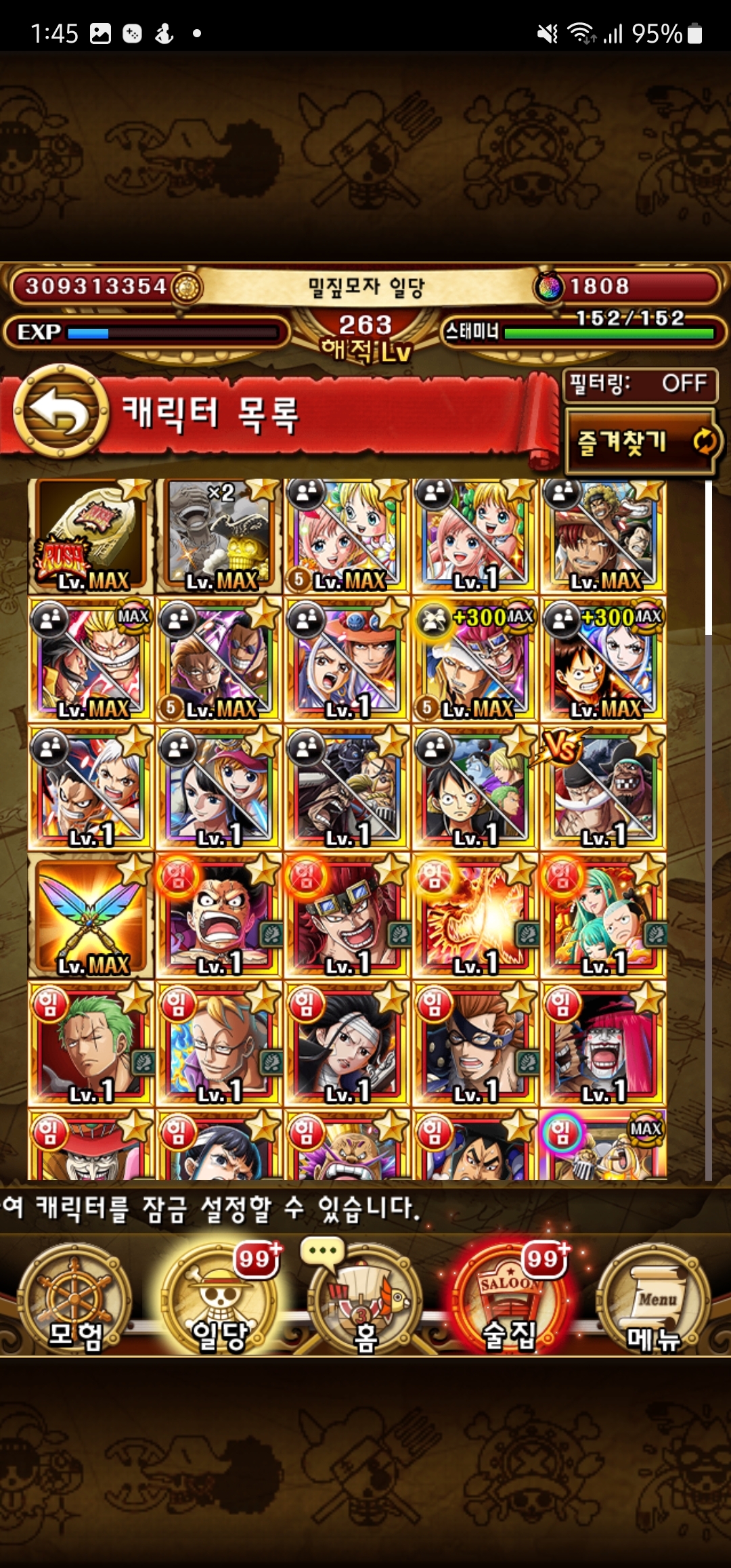Select the VS Whitebeard and Blackbeard character tile
The image size is (731, 1568).
(x=603, y=787)
